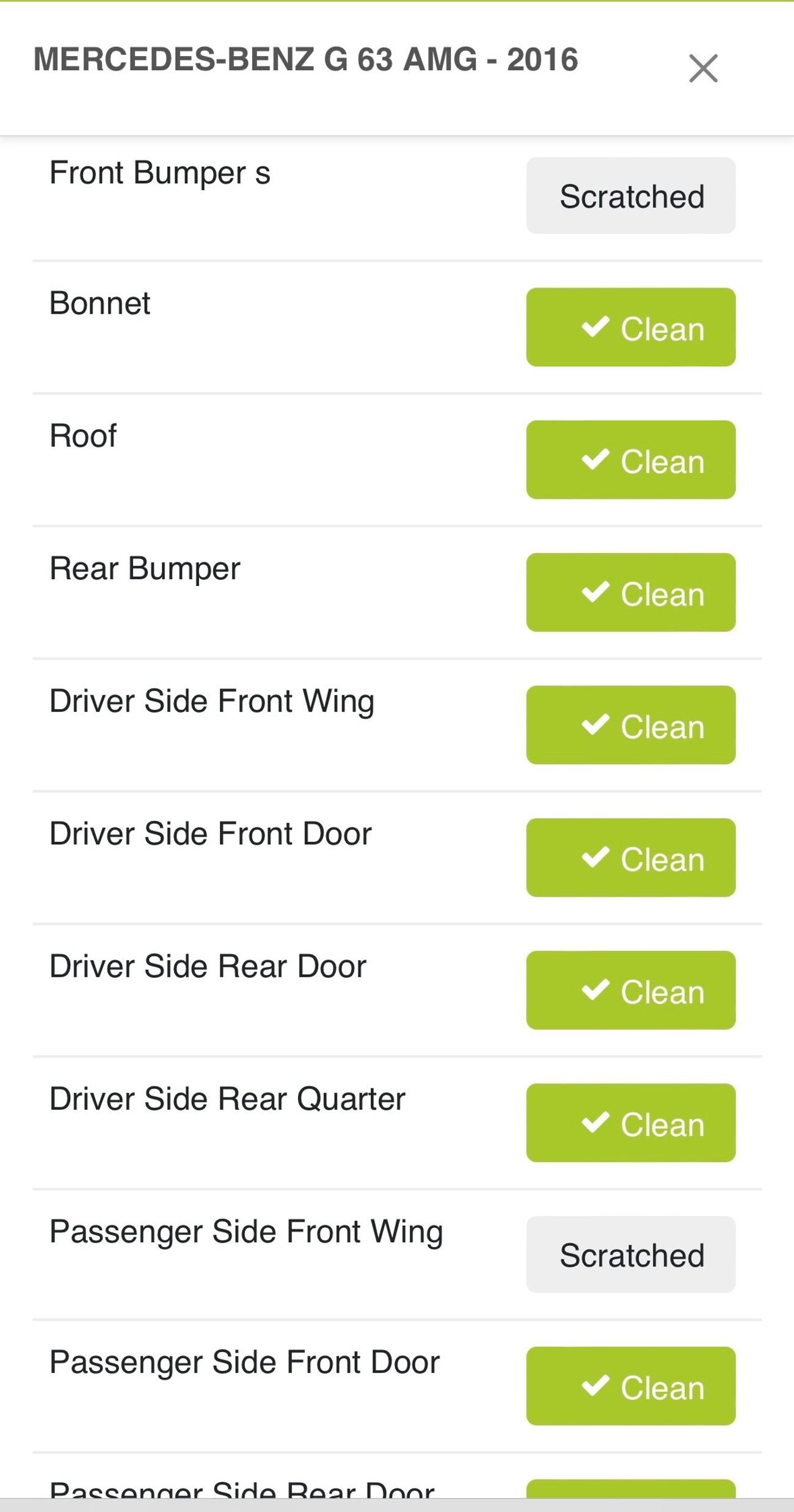Change Rear Bumper Clean status
Image resolution: width=794 pixels, height=1512 pixels.
631,593
